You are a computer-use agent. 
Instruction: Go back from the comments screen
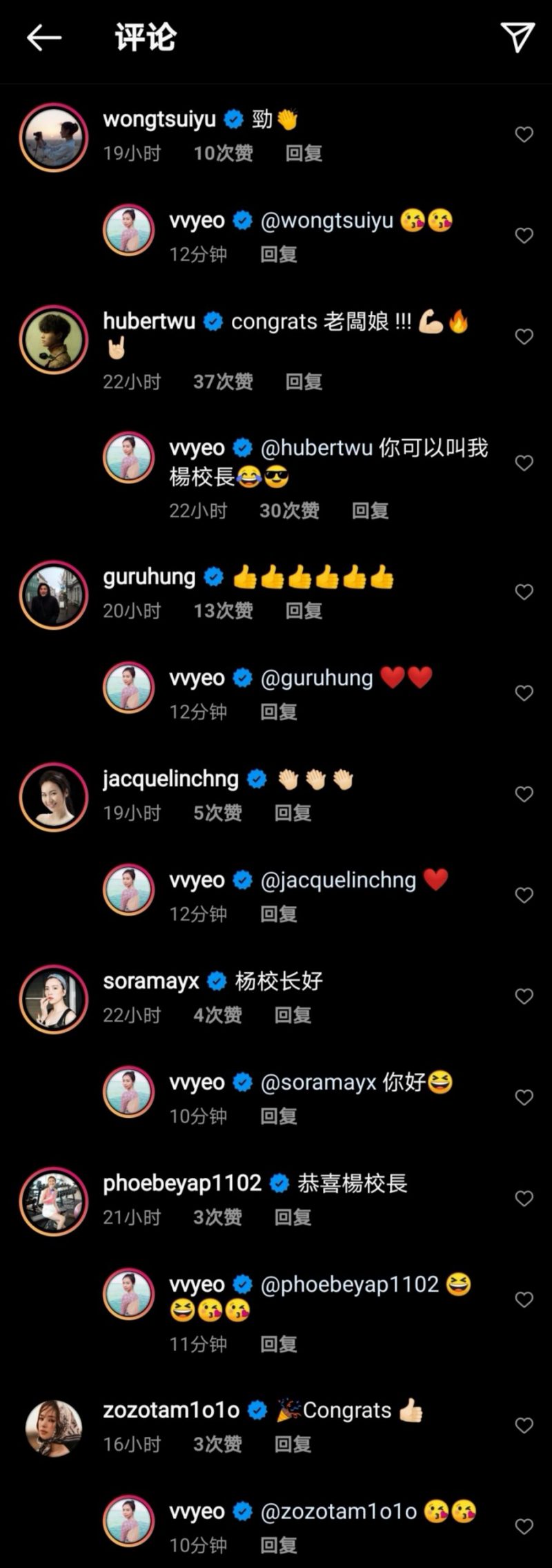pos(44,38)
